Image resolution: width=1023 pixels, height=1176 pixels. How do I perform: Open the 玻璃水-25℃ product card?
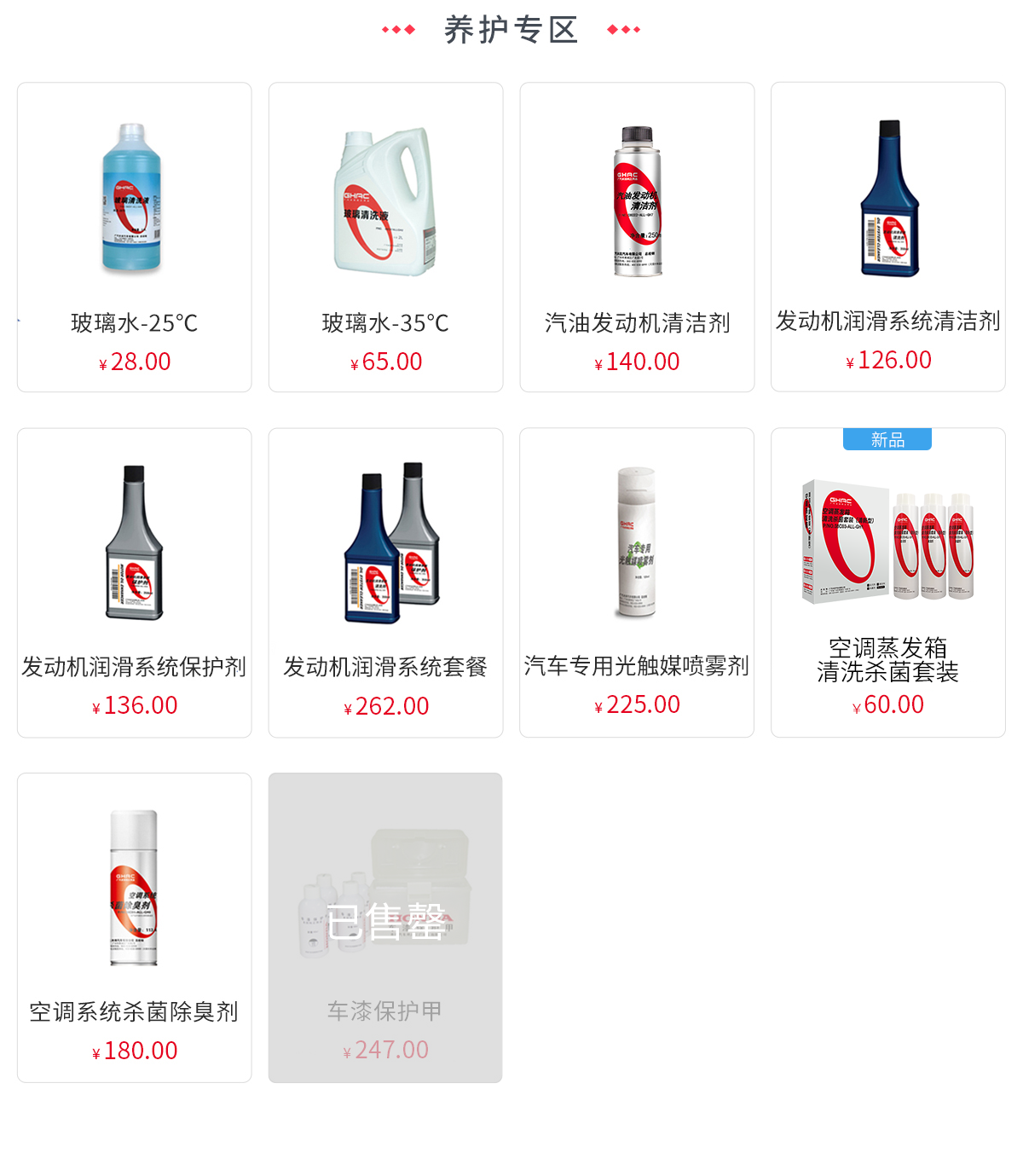[134, 237]
